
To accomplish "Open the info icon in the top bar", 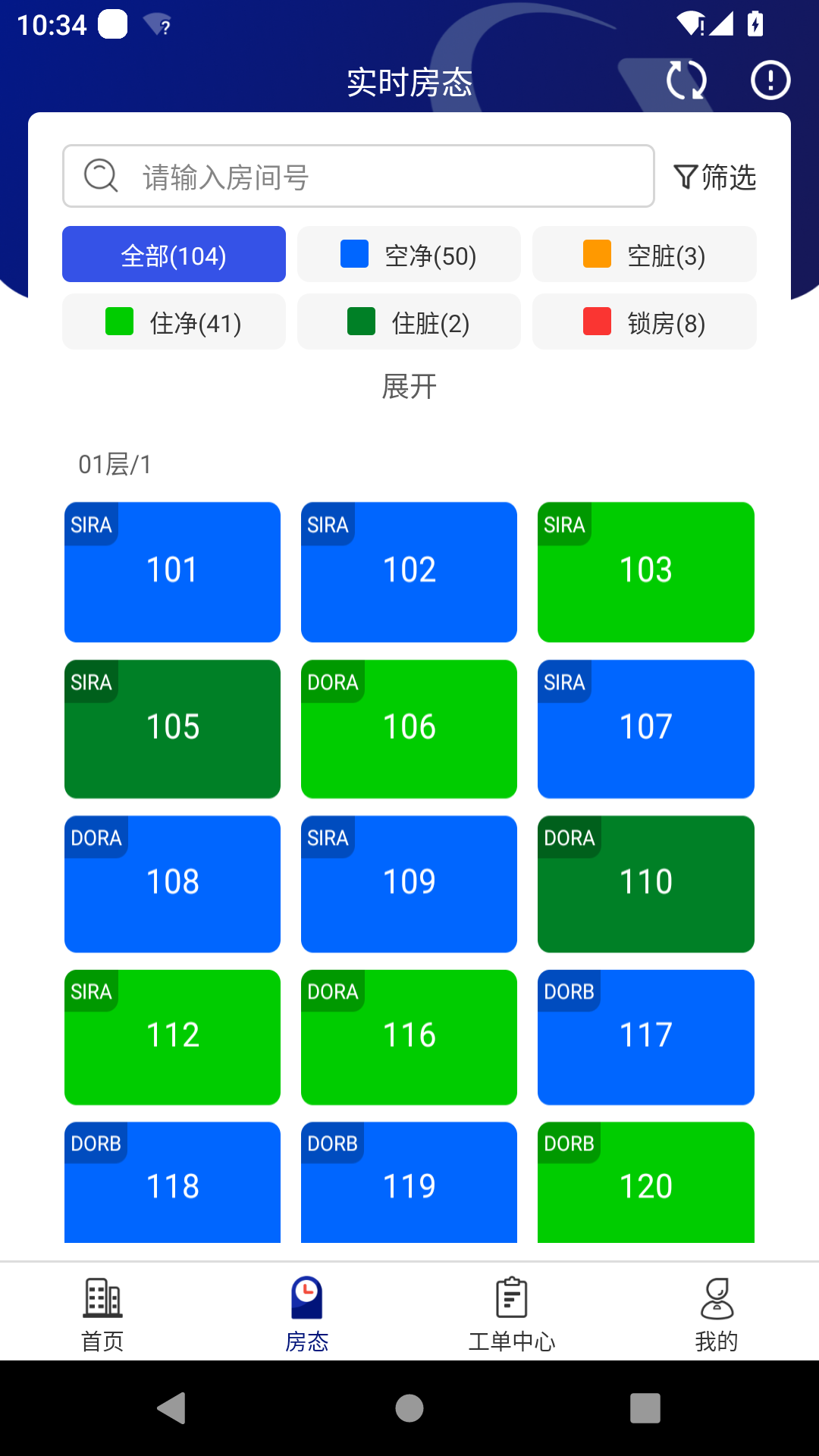I will point(770,79).
